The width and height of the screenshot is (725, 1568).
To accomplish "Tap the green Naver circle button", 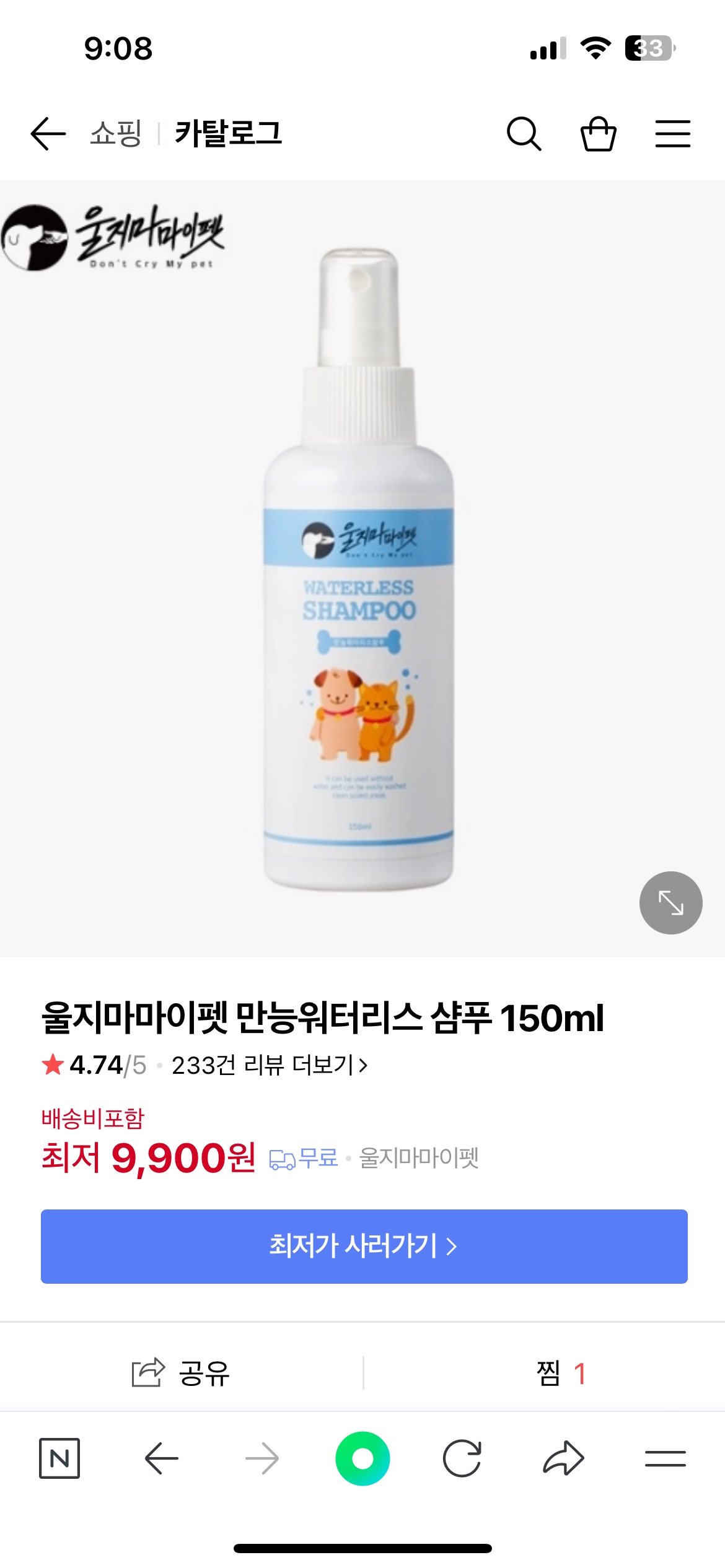I will pos(362,1458).
